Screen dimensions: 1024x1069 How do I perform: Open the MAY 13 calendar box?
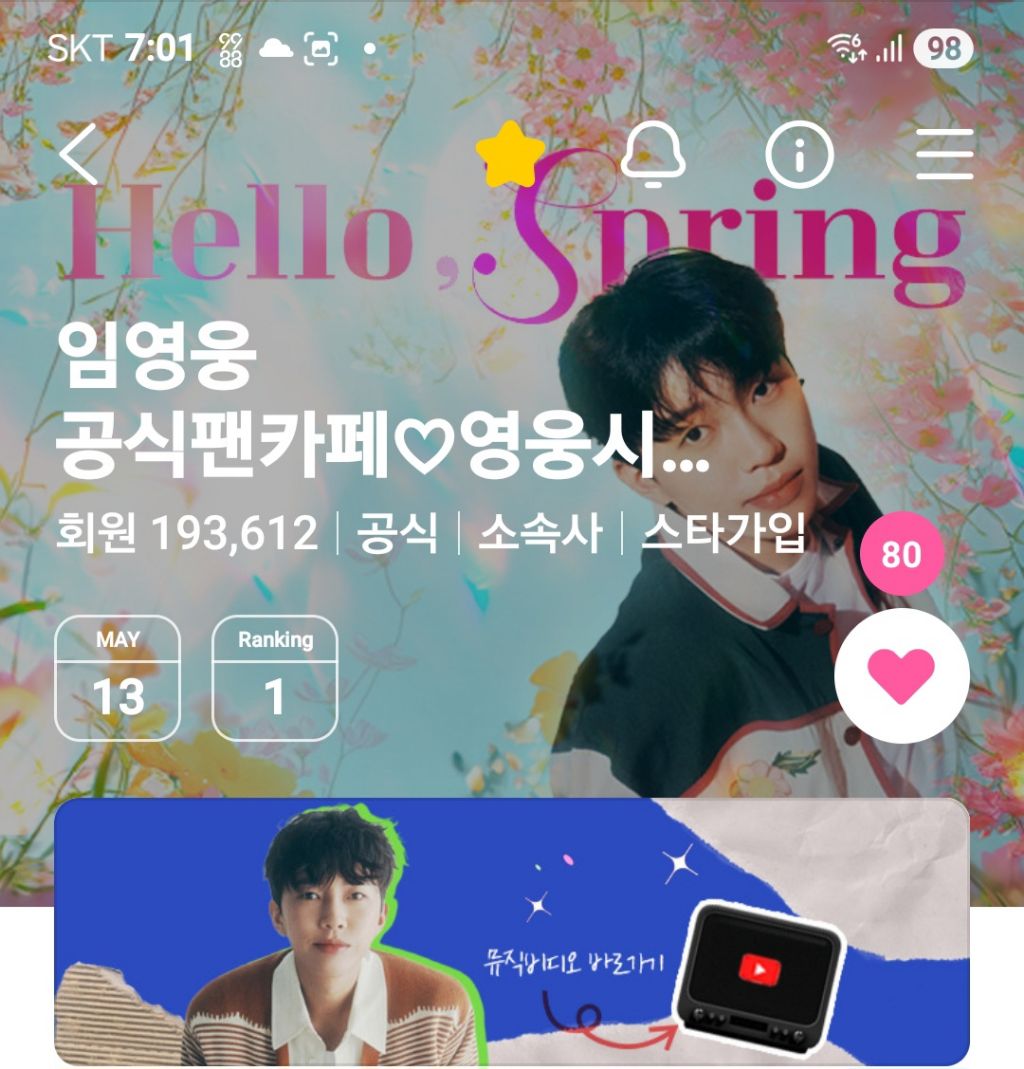[x=117, y=678]
